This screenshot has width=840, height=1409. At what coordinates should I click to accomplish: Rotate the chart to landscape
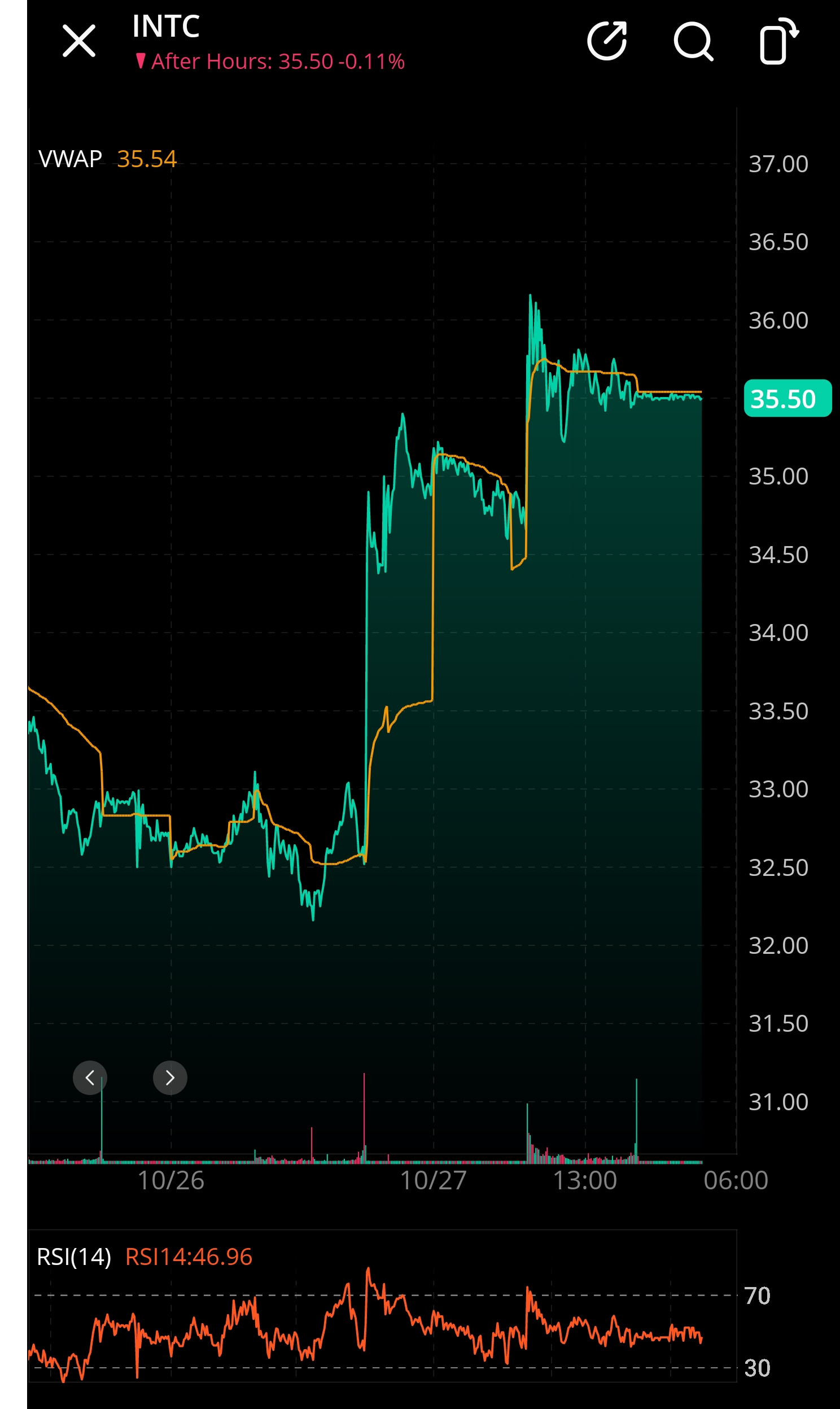pyautogui.click(x=779, y=41)
